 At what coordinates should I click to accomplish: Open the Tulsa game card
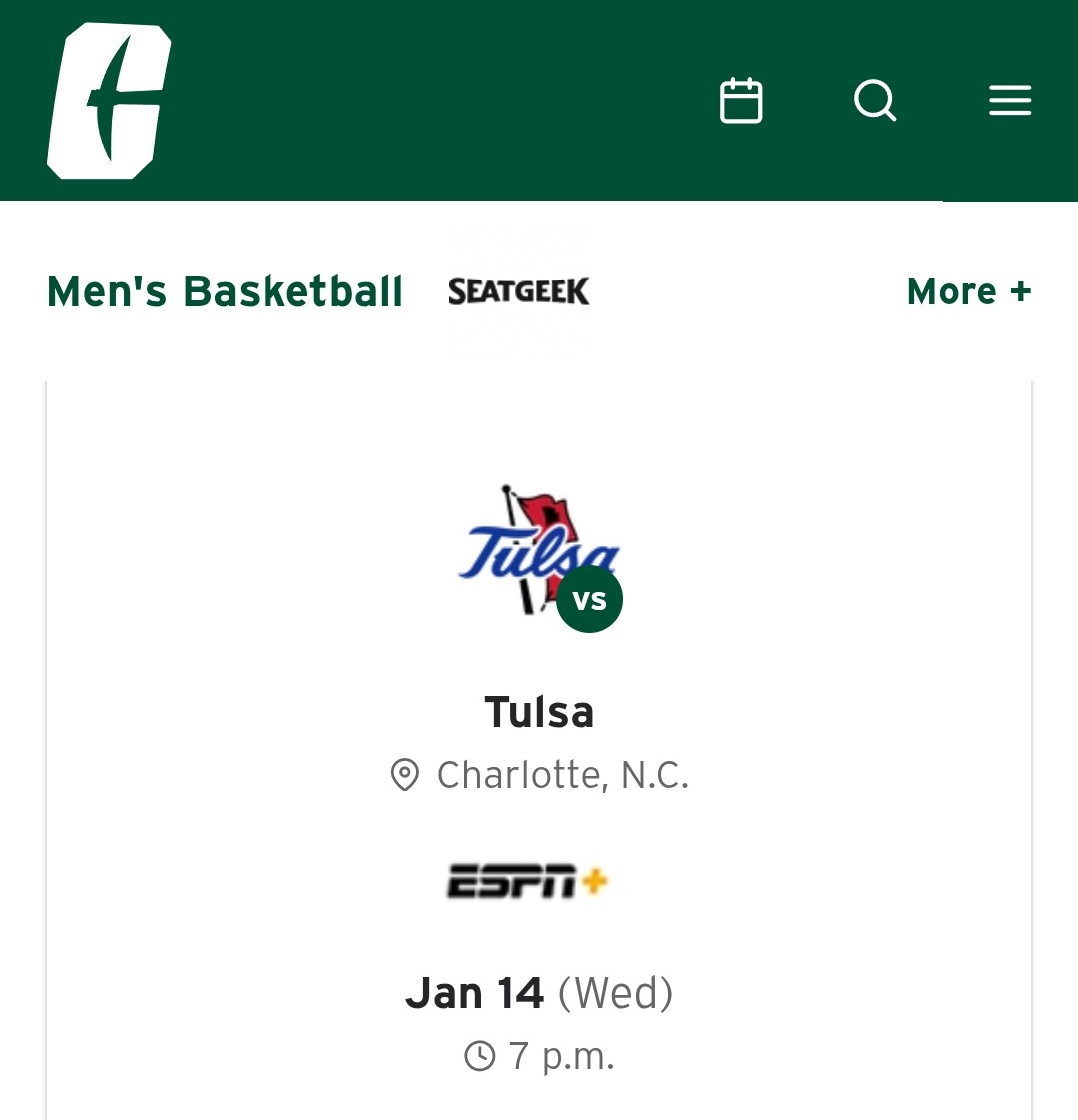pos(539,712)
